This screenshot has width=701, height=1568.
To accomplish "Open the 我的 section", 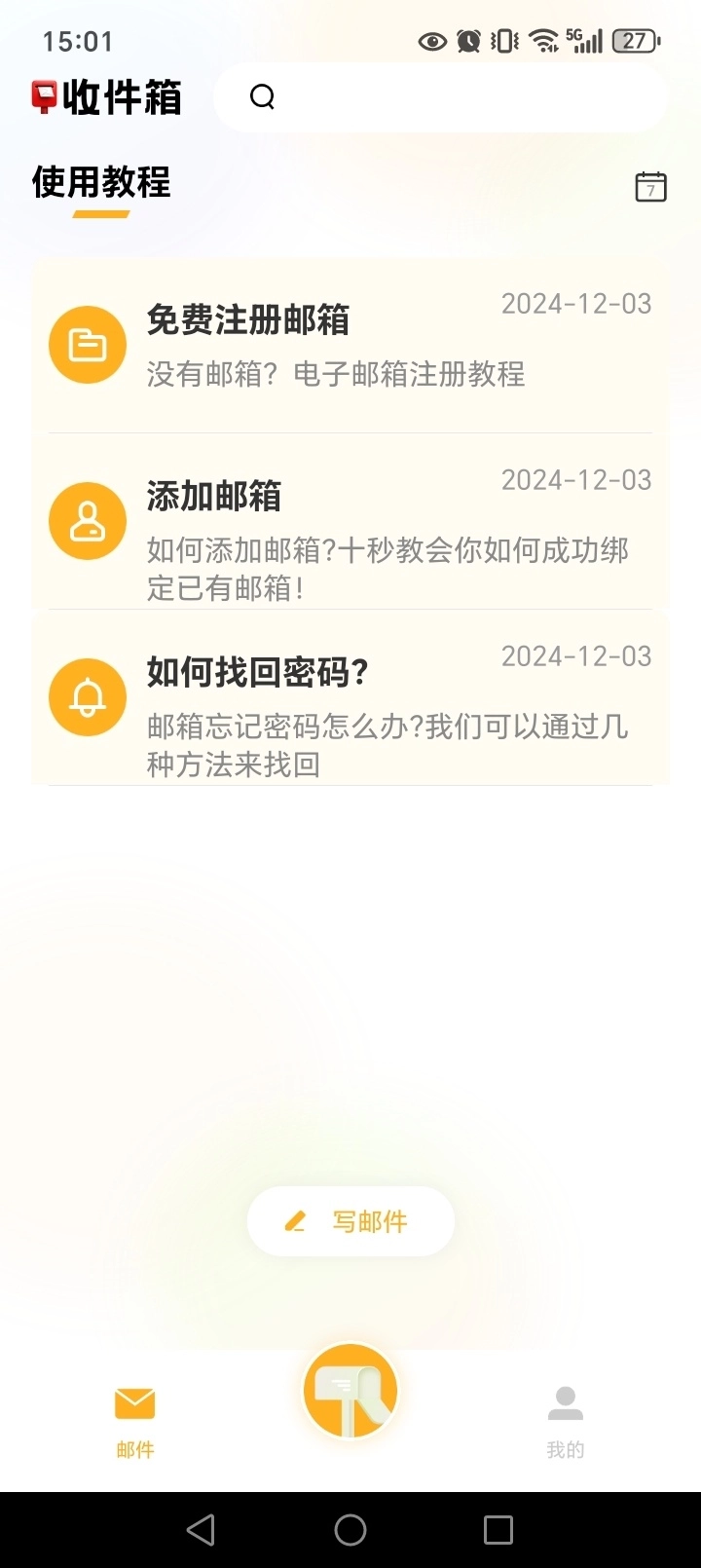I will [x=566, y=1420].
